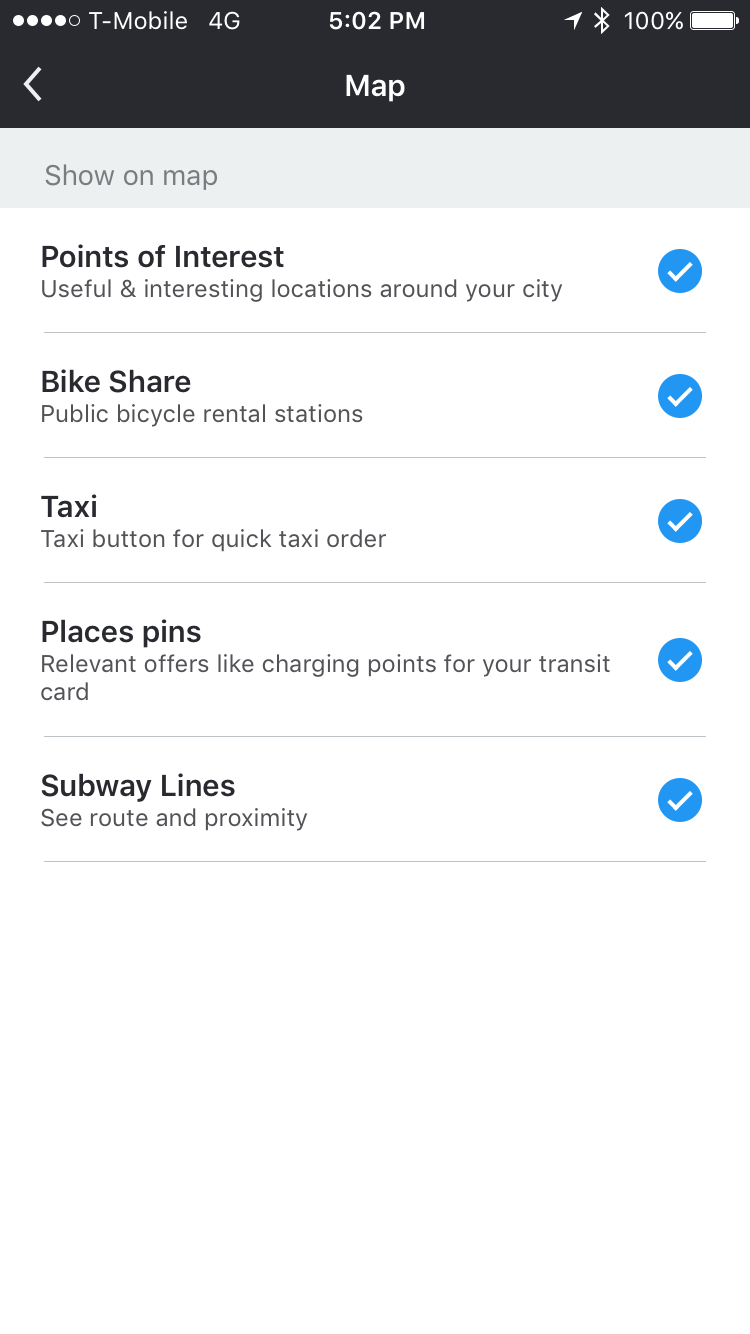Hide Subway Lines from the map

pyautogui.click(x=680, y=800)
